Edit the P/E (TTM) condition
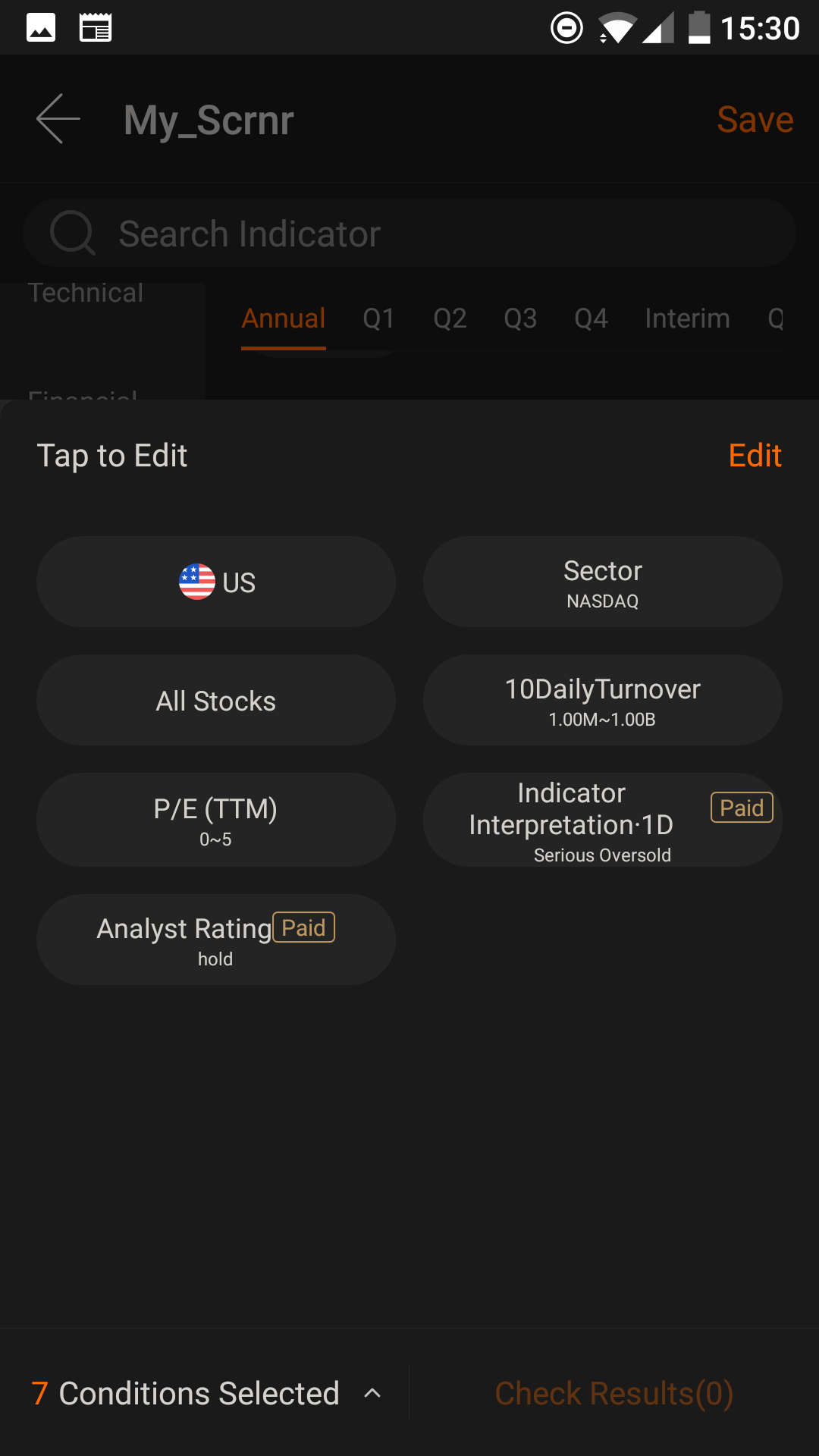This screenshot has width=819, height=1456. pos(216,820)
